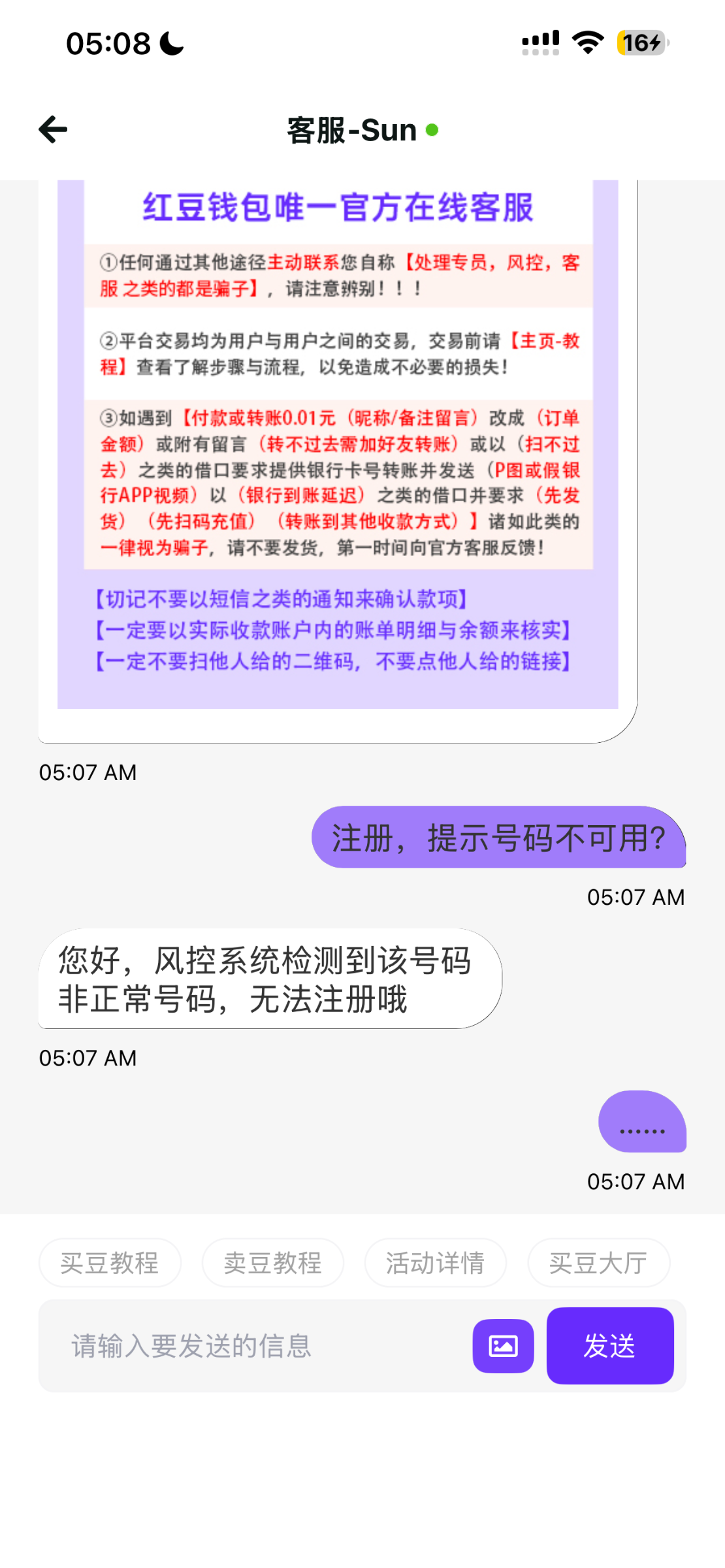This screenshot has height=1568, width=725.
Task: Tap the 05:08 clock in the status bar
Action: pos(108,43)
